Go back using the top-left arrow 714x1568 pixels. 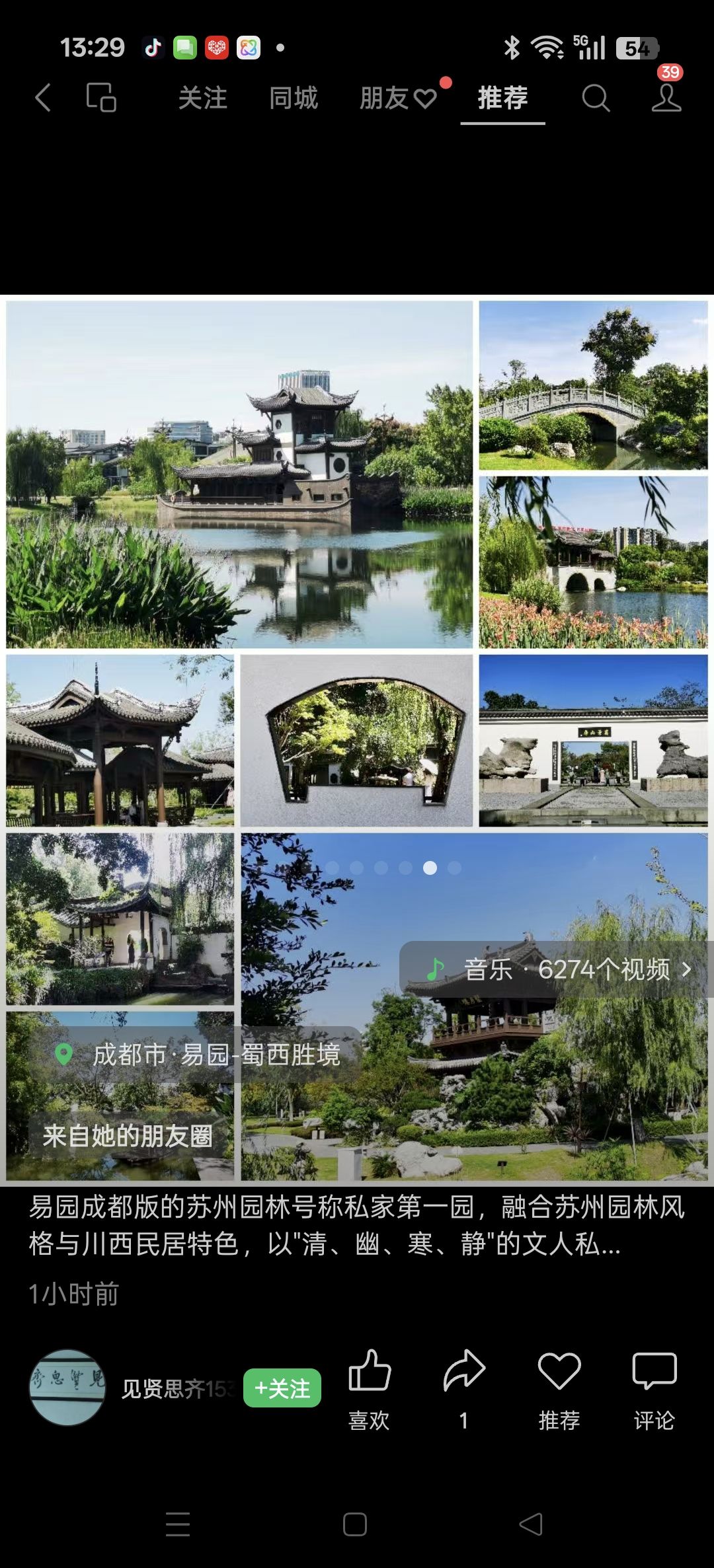coord(43,98)
